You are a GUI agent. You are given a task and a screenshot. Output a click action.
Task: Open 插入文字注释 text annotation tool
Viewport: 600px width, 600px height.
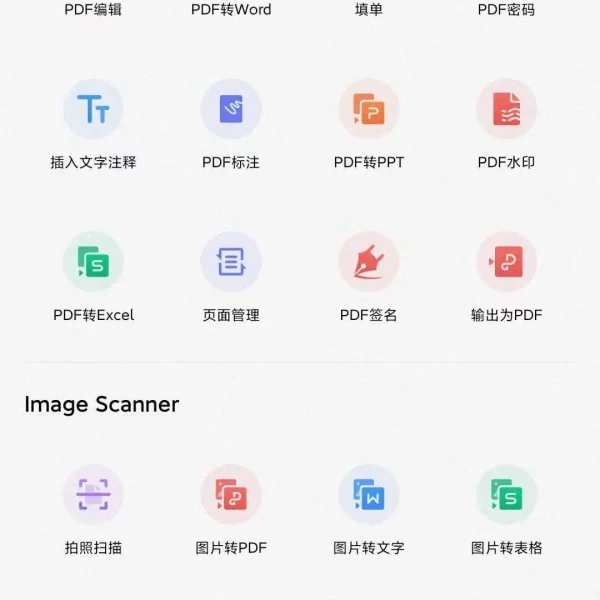pyautogui.click(x=93, y=109)
